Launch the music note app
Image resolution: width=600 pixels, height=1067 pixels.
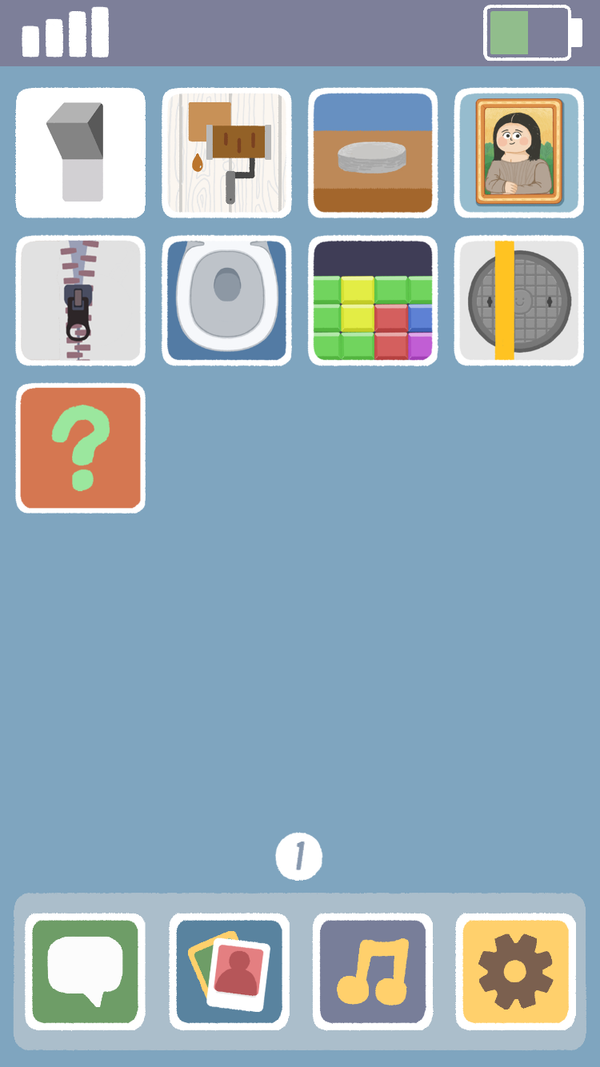click(x=373, y=972)
